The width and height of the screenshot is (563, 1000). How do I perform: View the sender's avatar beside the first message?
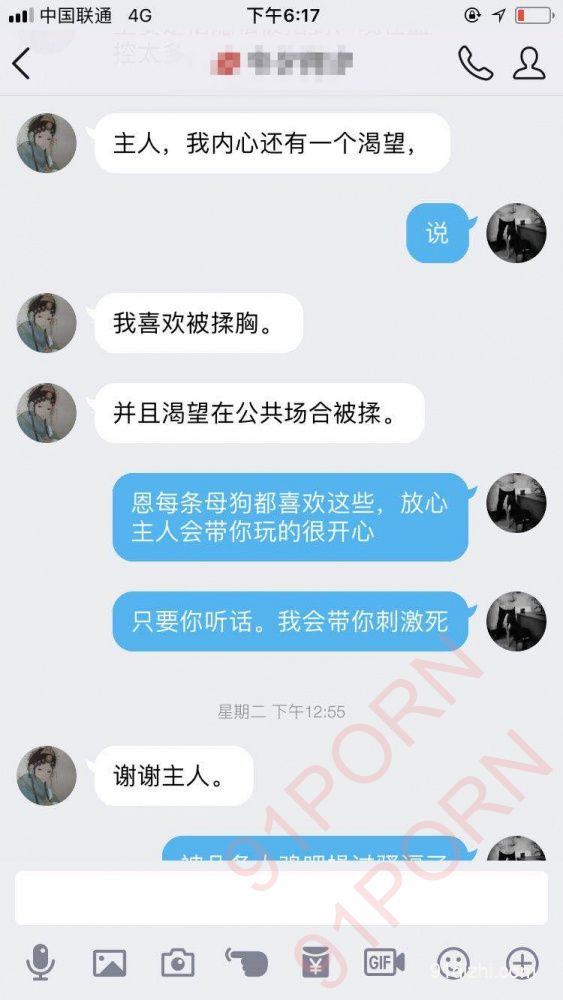(x=47, y=143)
